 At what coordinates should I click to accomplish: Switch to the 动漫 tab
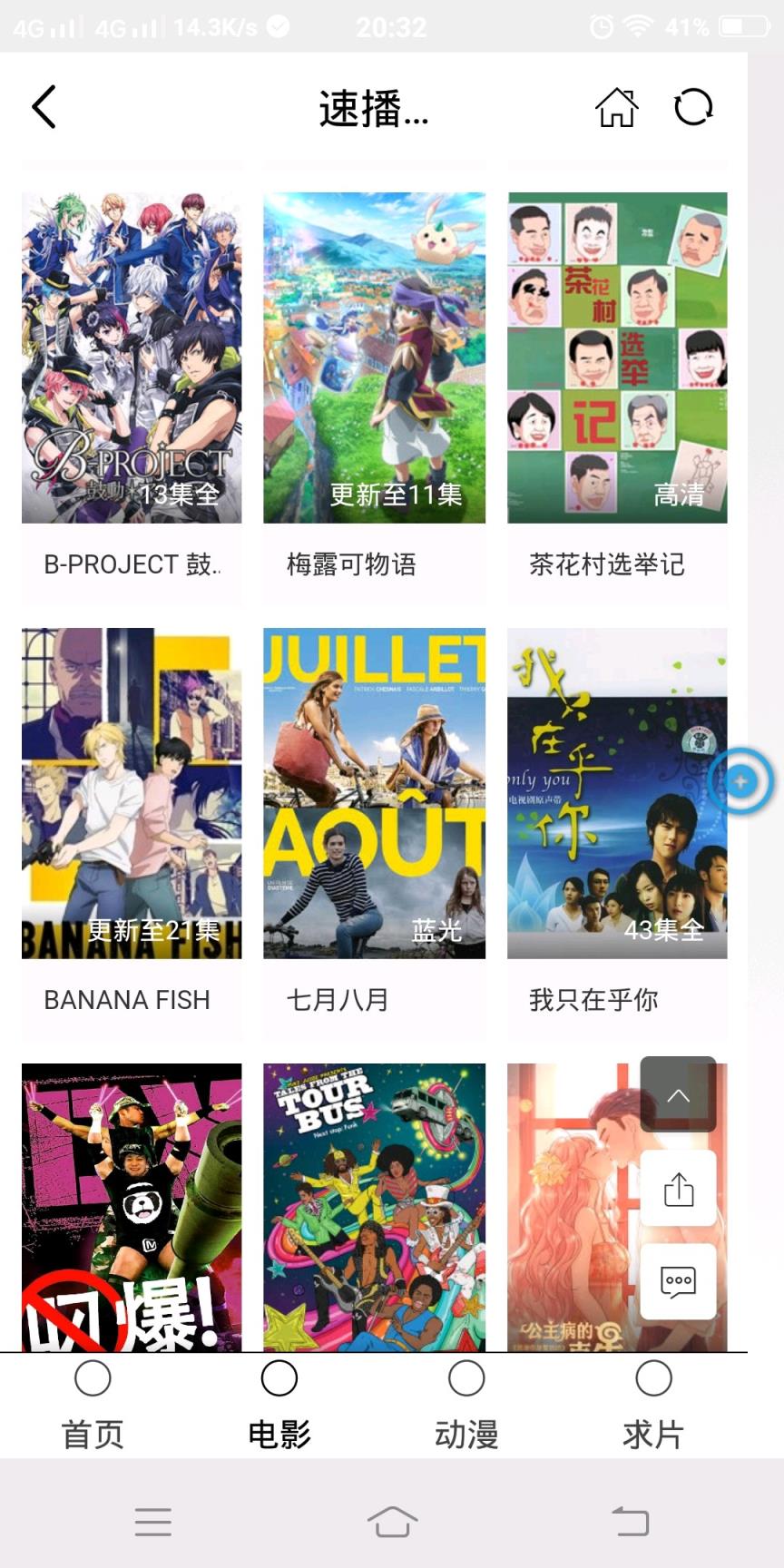pyautogui.click(x=465, y=1431)
